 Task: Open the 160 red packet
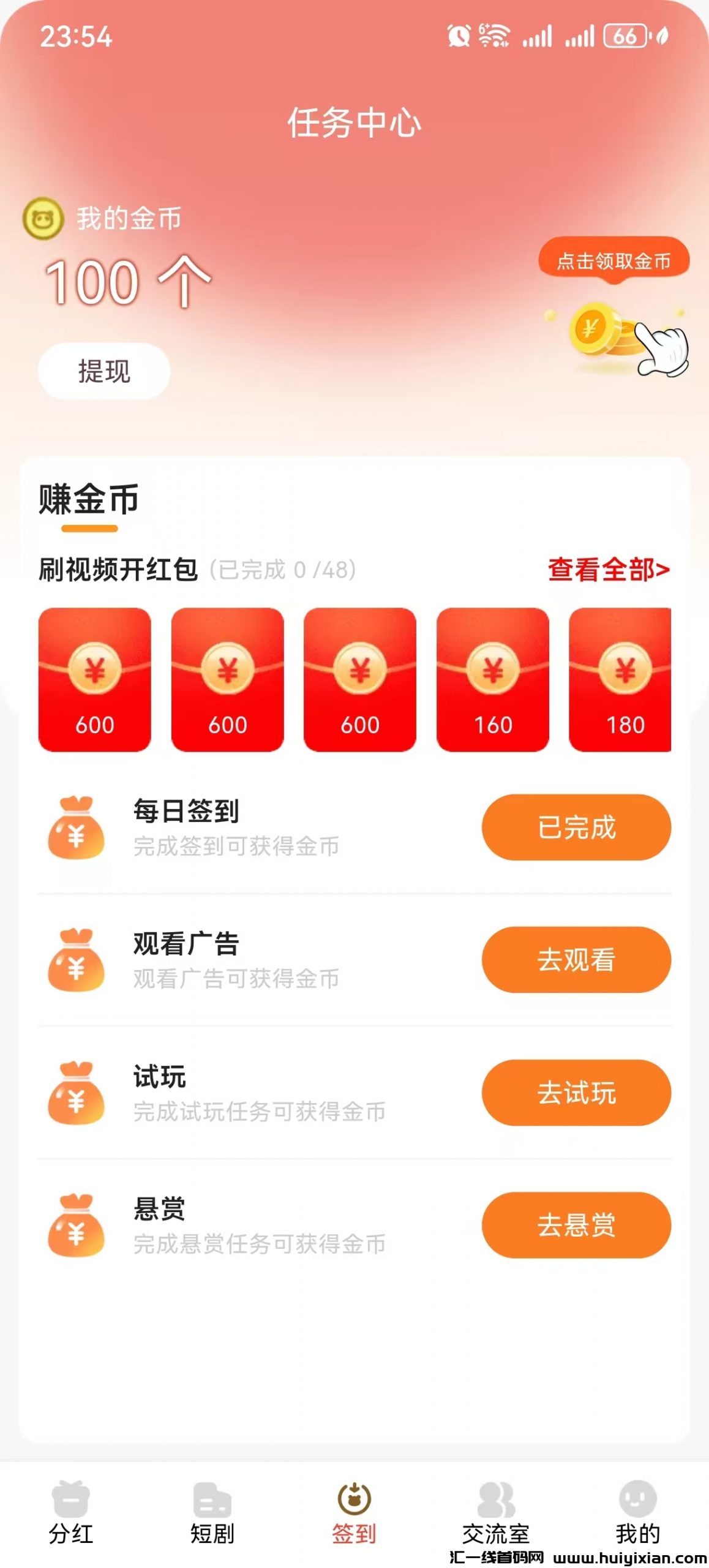492,679
